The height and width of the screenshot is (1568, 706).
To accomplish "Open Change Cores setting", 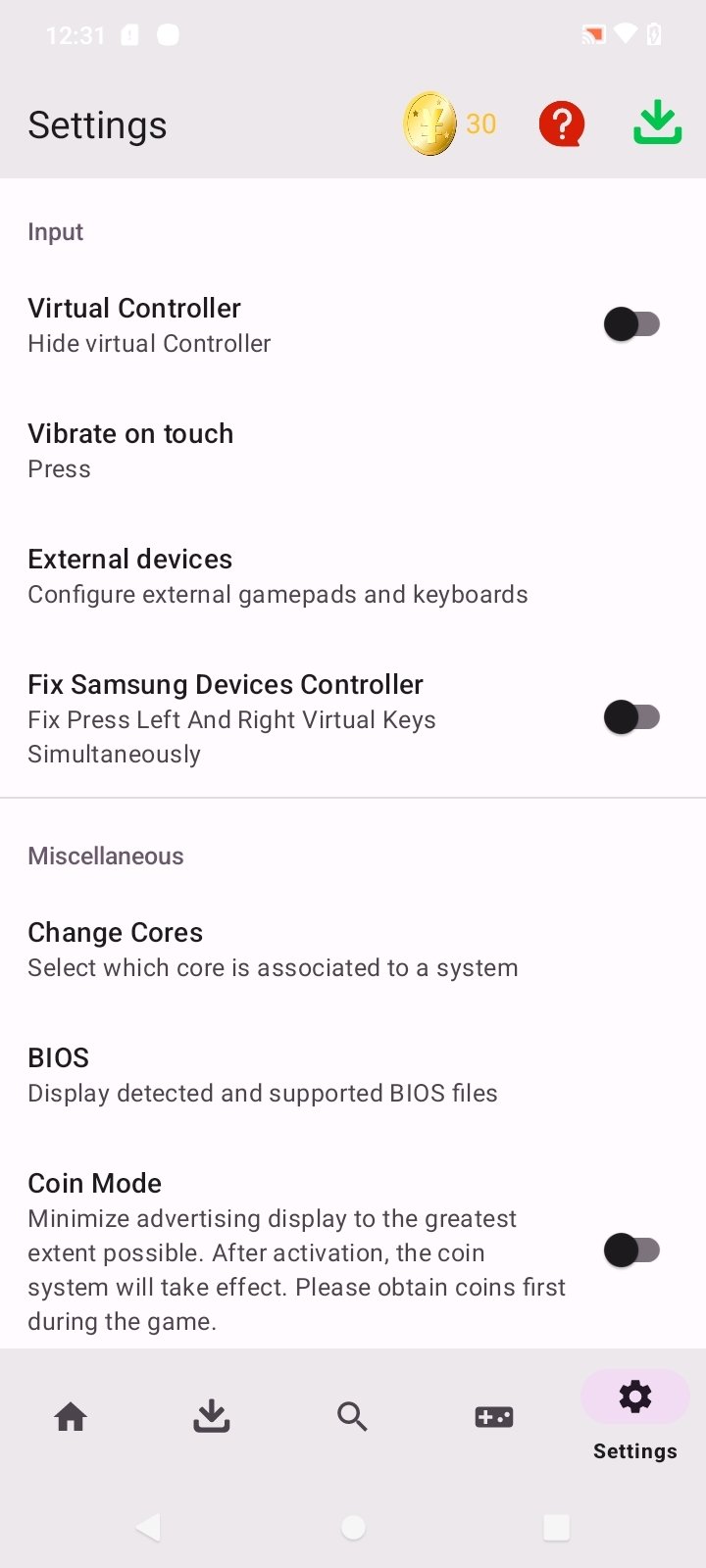I will tap(353, 950).
